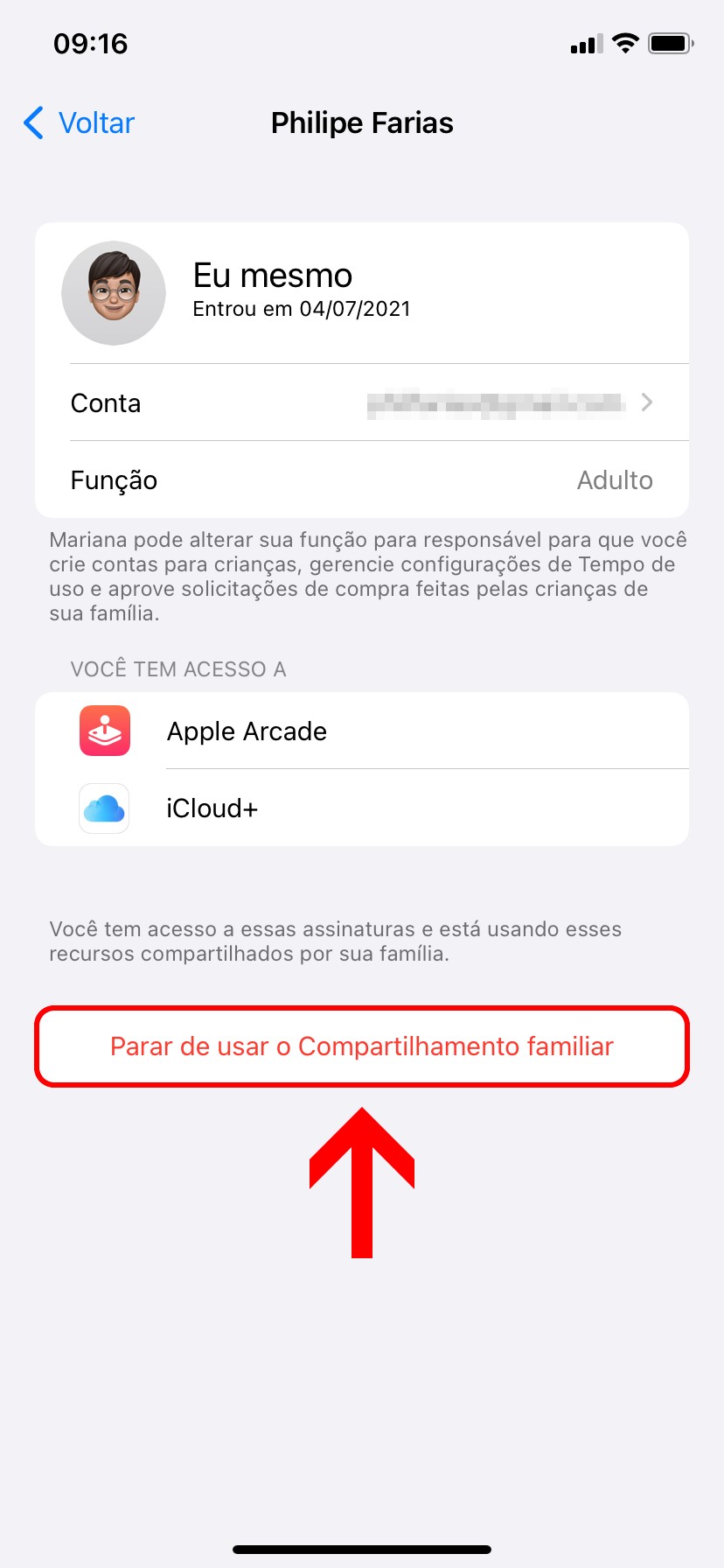This screenshot has width=724, height=1568.
Task: Open the Conta row
Action: pyautogui.click(x=362, y=402)
